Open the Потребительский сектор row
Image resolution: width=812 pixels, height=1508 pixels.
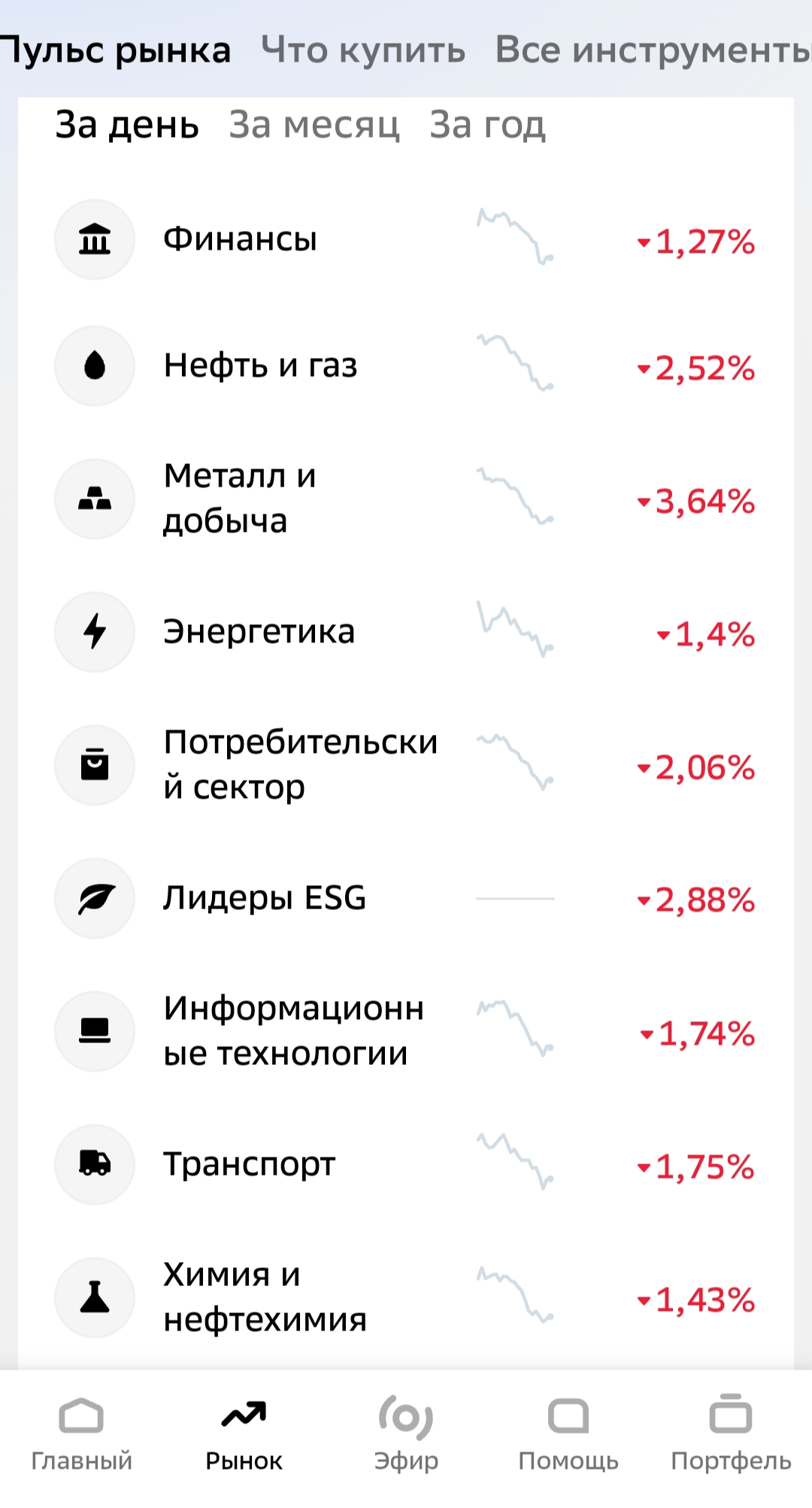[x=406, y=765]
